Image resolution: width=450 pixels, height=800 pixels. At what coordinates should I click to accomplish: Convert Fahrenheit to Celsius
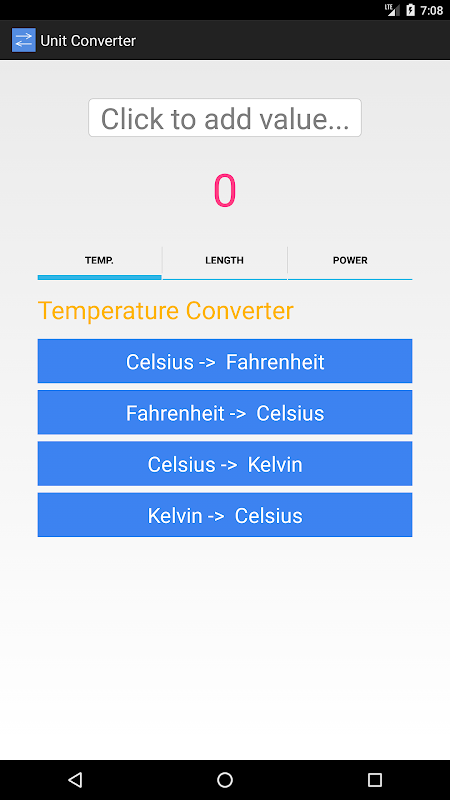click(x=225, y=412)
